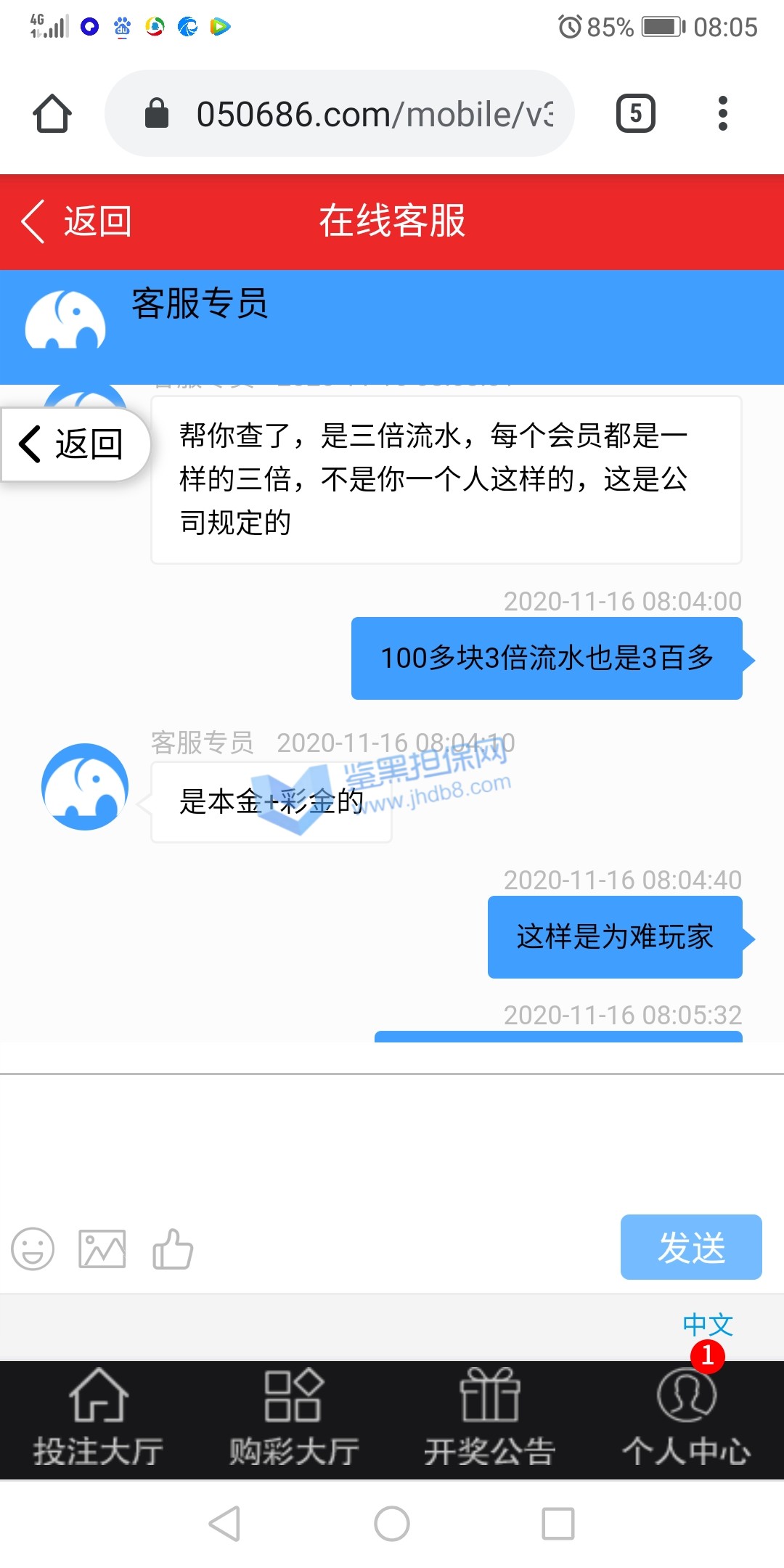The width and height of the screenshot is (784, 1568).
Task: Tap the browser home icon
Action: pos(52,114)
